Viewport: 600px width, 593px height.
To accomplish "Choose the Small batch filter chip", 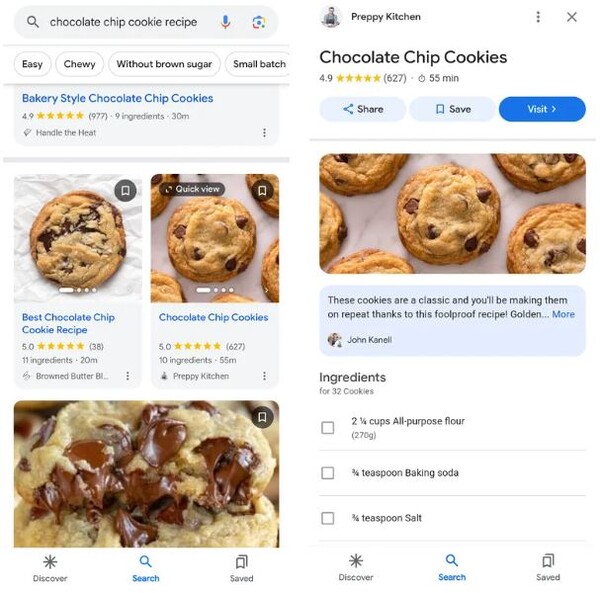I will pyautogui.click(x=258, y=64).
